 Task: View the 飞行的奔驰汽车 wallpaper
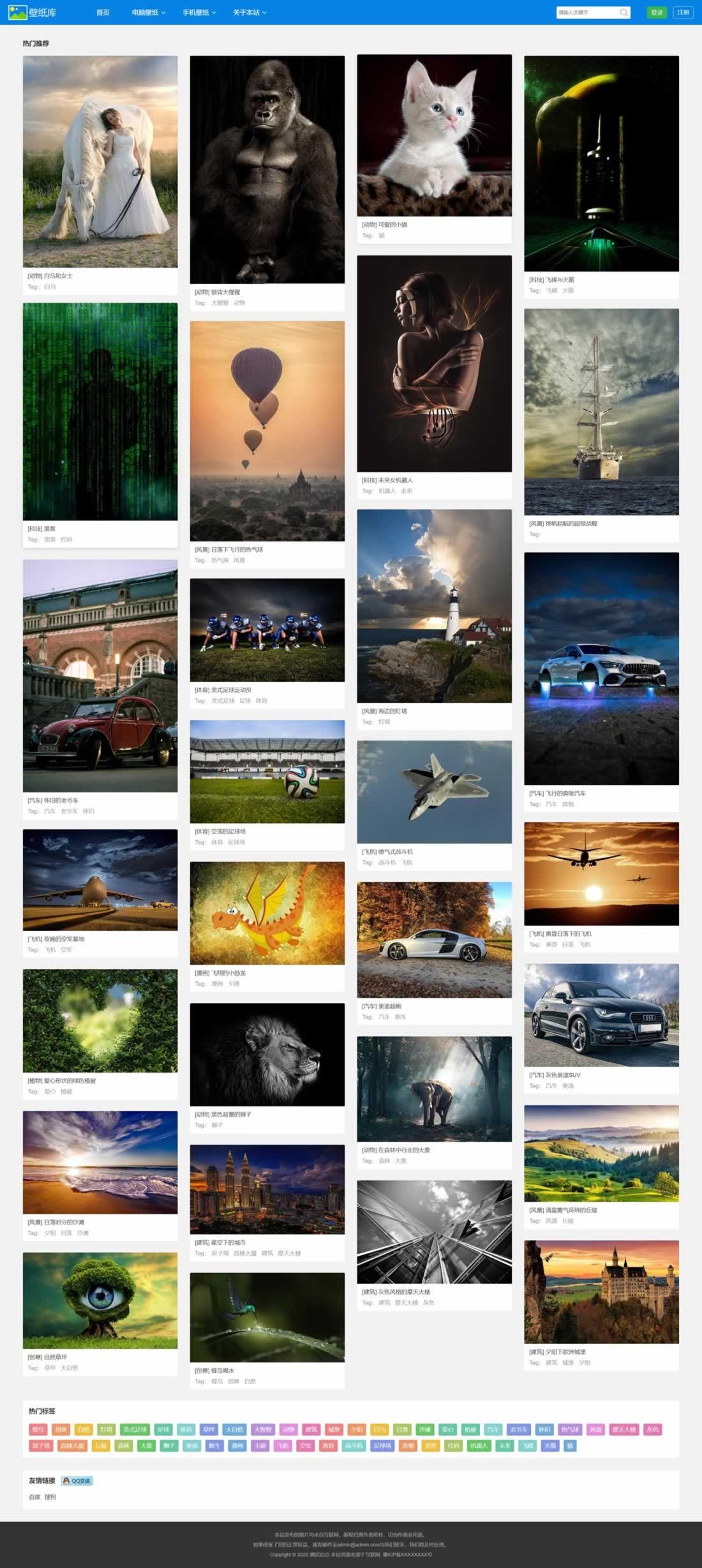[x=601, y=668]
